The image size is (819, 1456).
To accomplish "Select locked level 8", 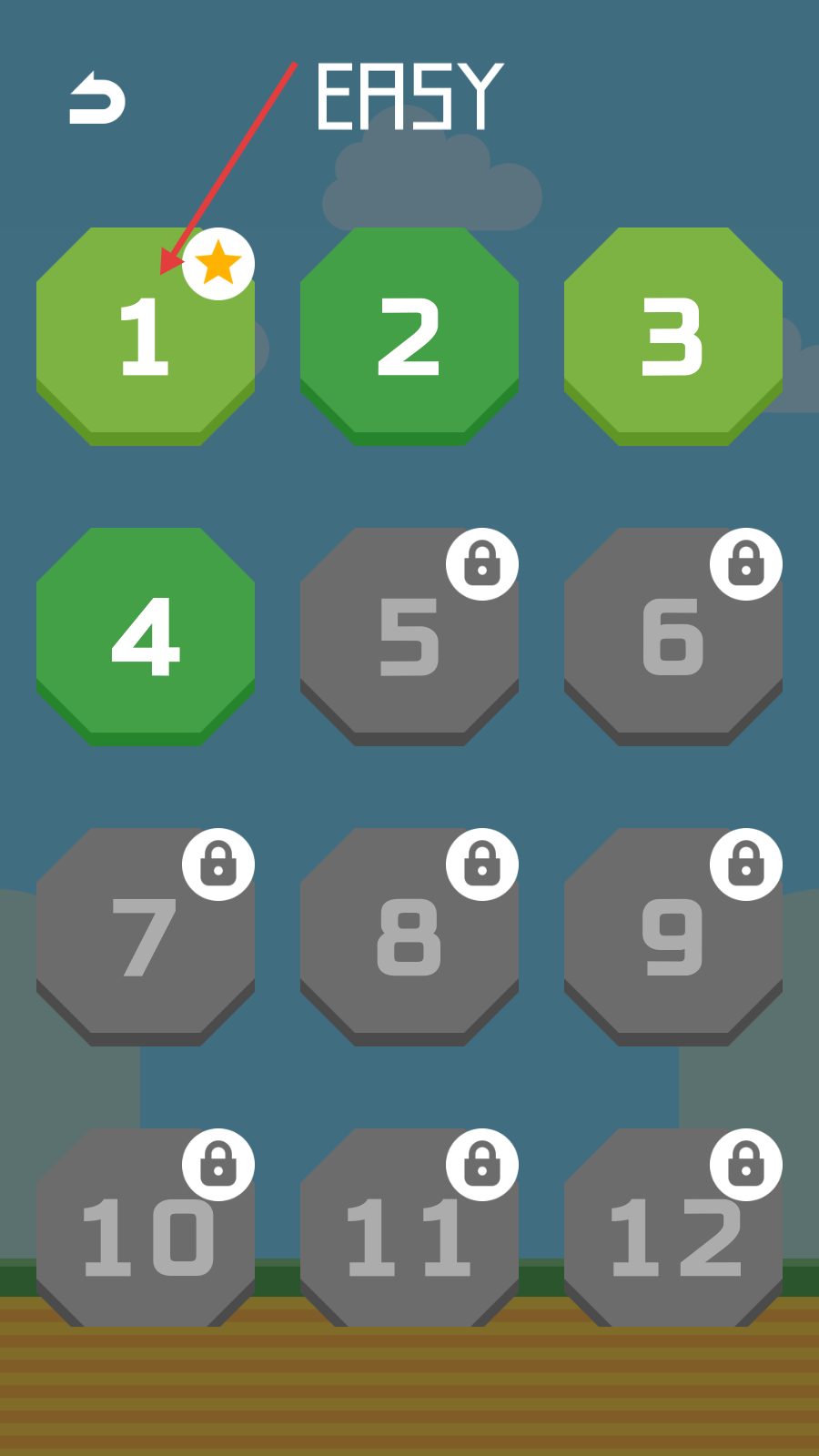I will pos(409,937).
